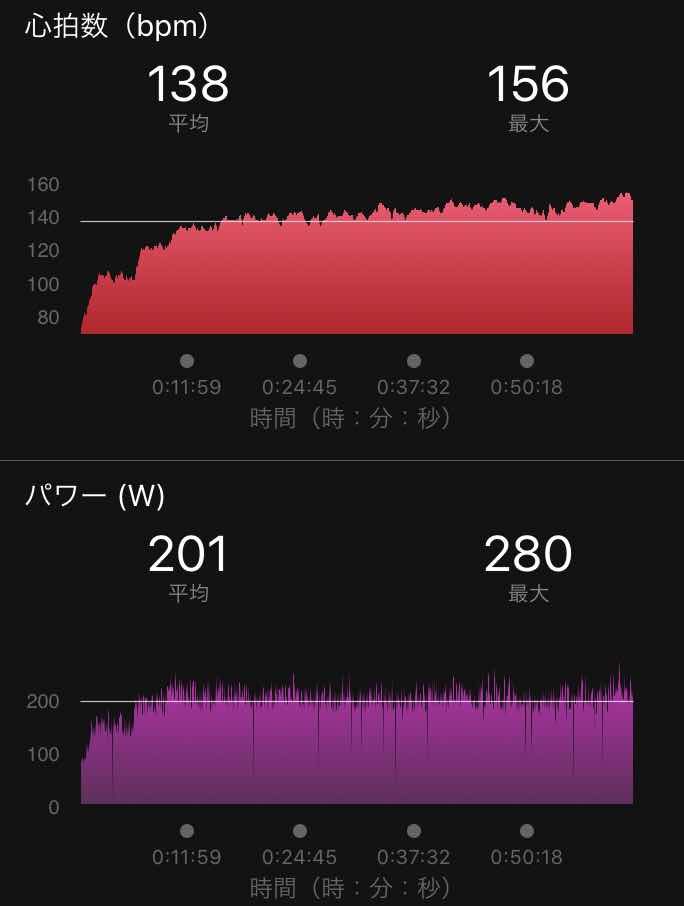684x906 pixels.
Task: Open the power (パワー) chart in detail
Action: pos(356,734)
